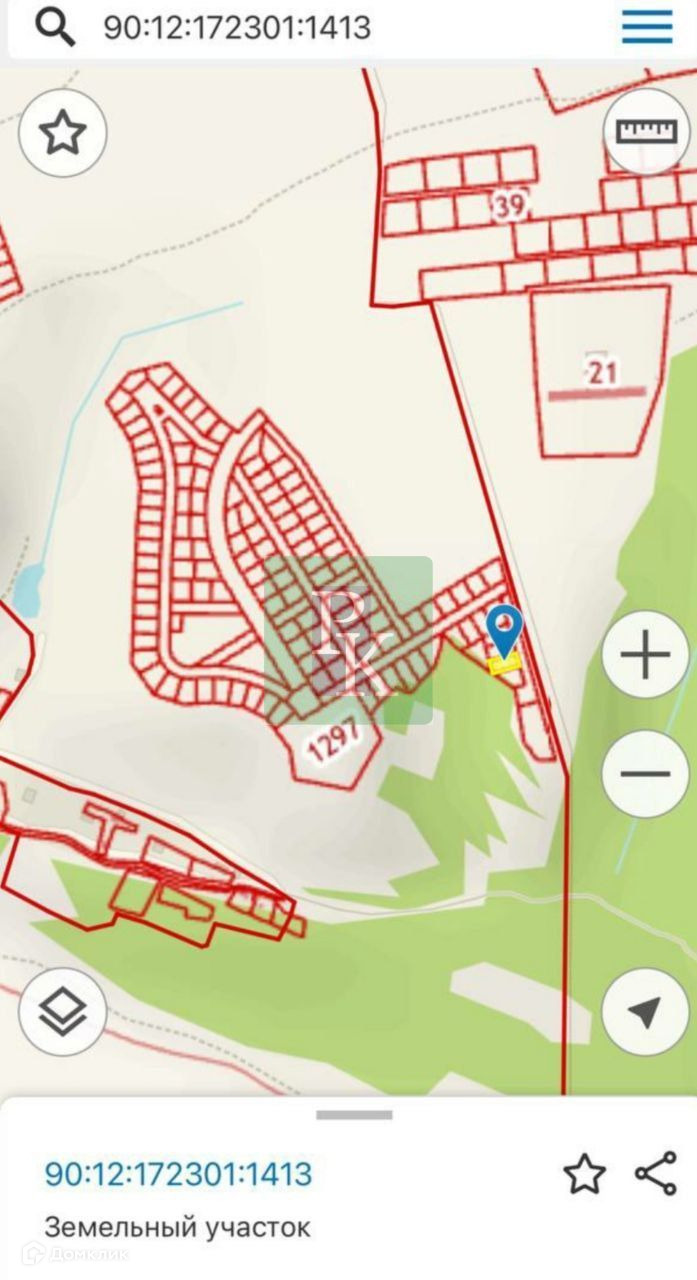Tap the blue location pin on map

tap(504, 631)
